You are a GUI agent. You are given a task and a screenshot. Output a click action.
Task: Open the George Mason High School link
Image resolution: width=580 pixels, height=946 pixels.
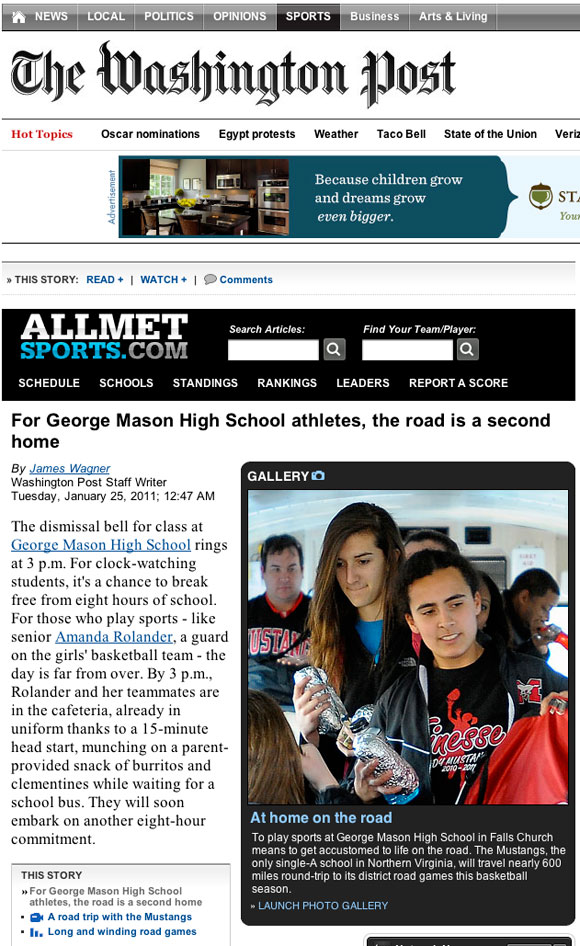point(101,545)
